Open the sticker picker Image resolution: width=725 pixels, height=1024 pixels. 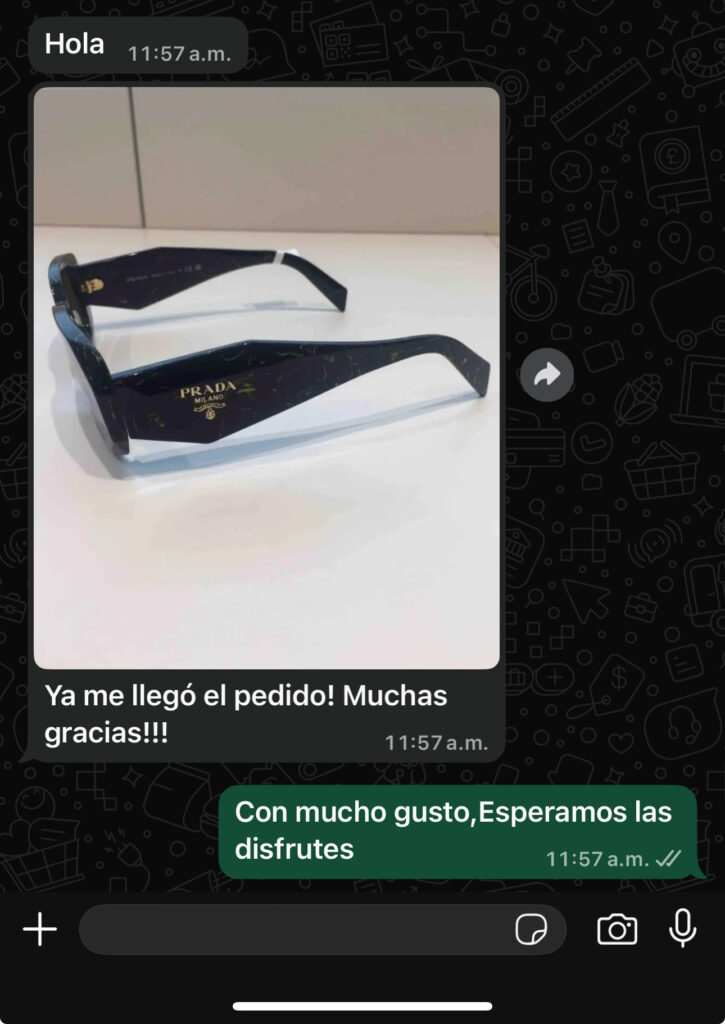(x=531, y=930)
